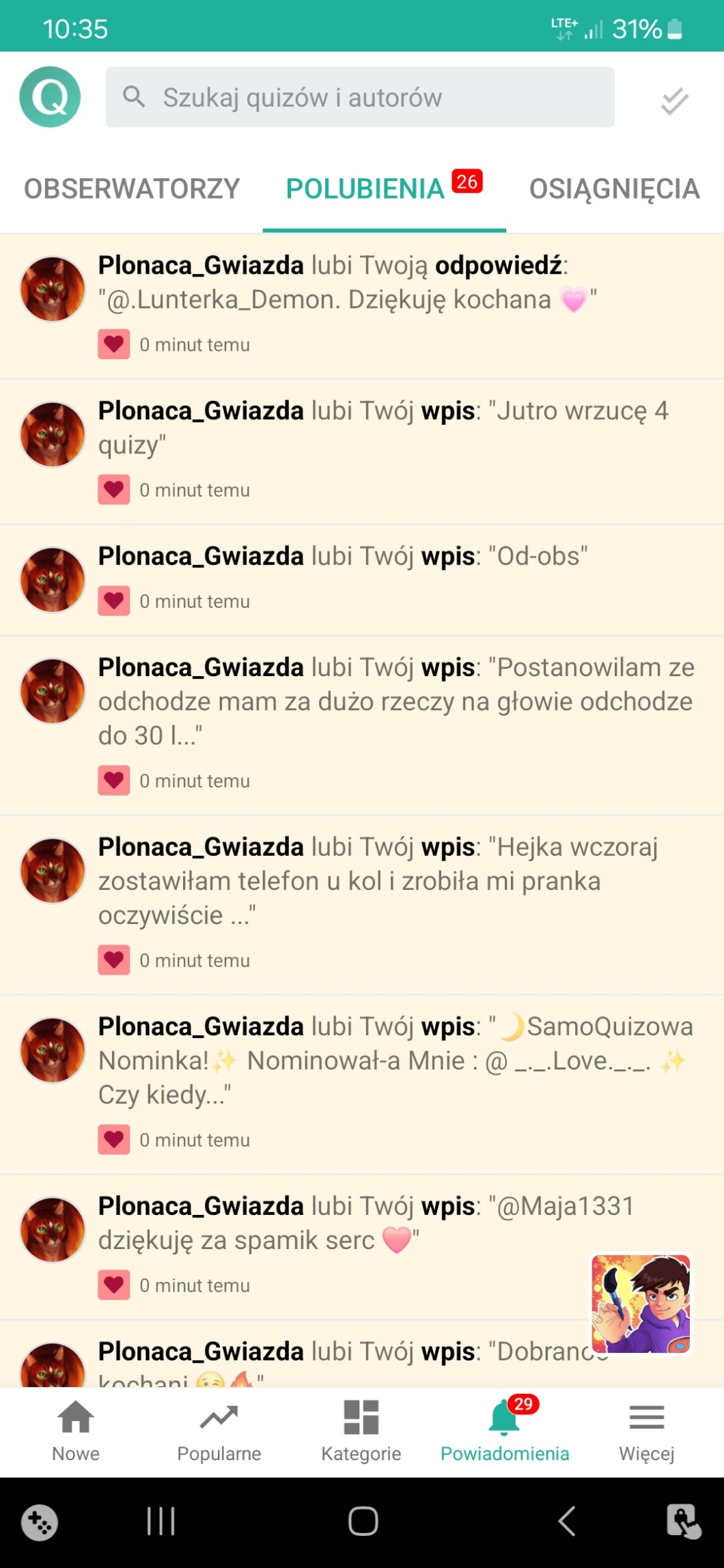Switch to the Obserwatorzy tab
This screenshot has height=1568, width=724.
[132, 189]
